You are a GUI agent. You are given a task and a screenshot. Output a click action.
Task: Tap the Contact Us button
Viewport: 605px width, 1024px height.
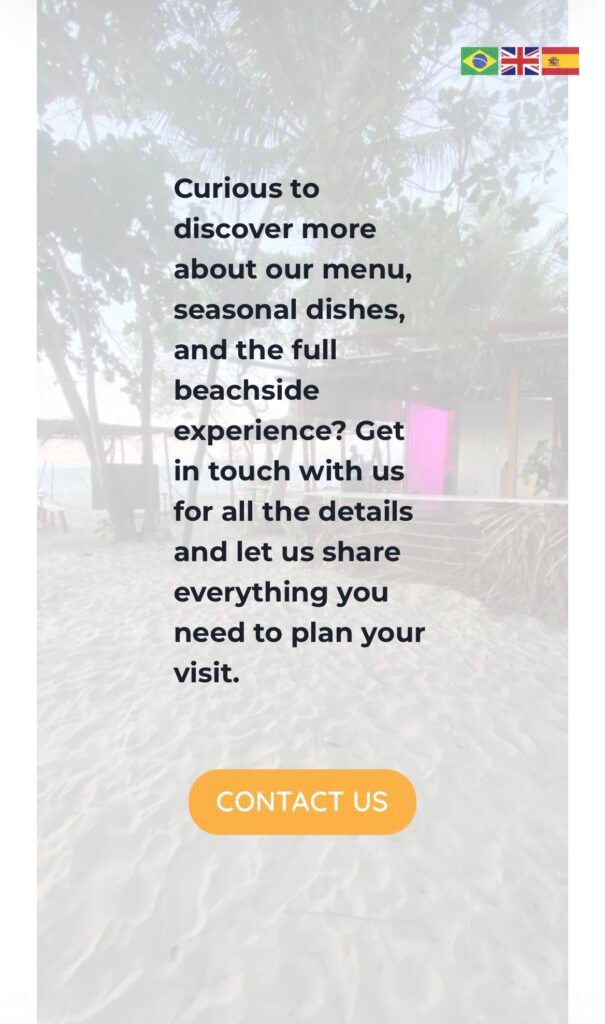point(302,802)
